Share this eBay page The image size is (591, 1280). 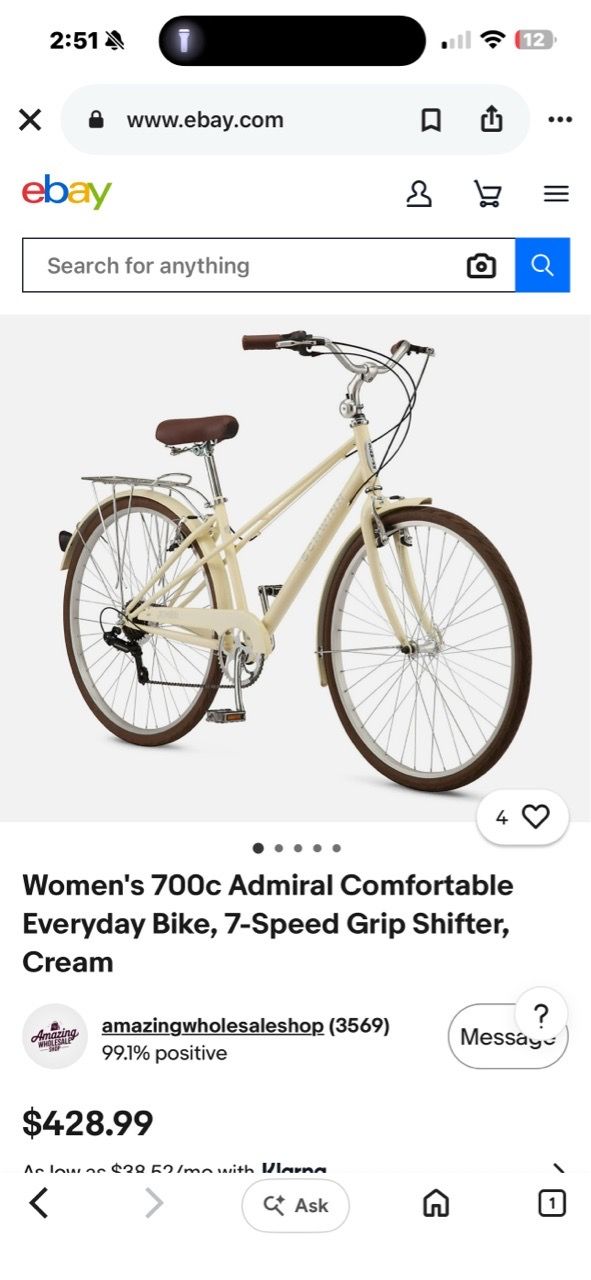[491, 119]
